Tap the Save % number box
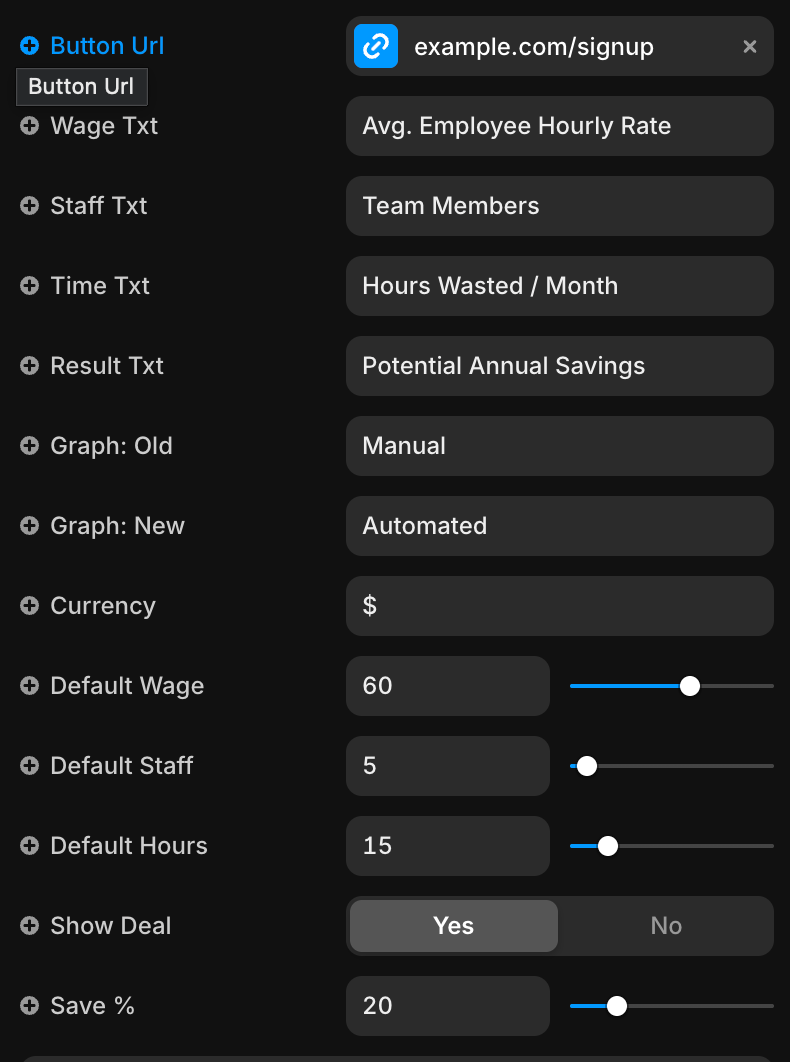Image resolution: width=790 pixels, height=1062 pixels. pyautogui.click(x=447, y=1006)
